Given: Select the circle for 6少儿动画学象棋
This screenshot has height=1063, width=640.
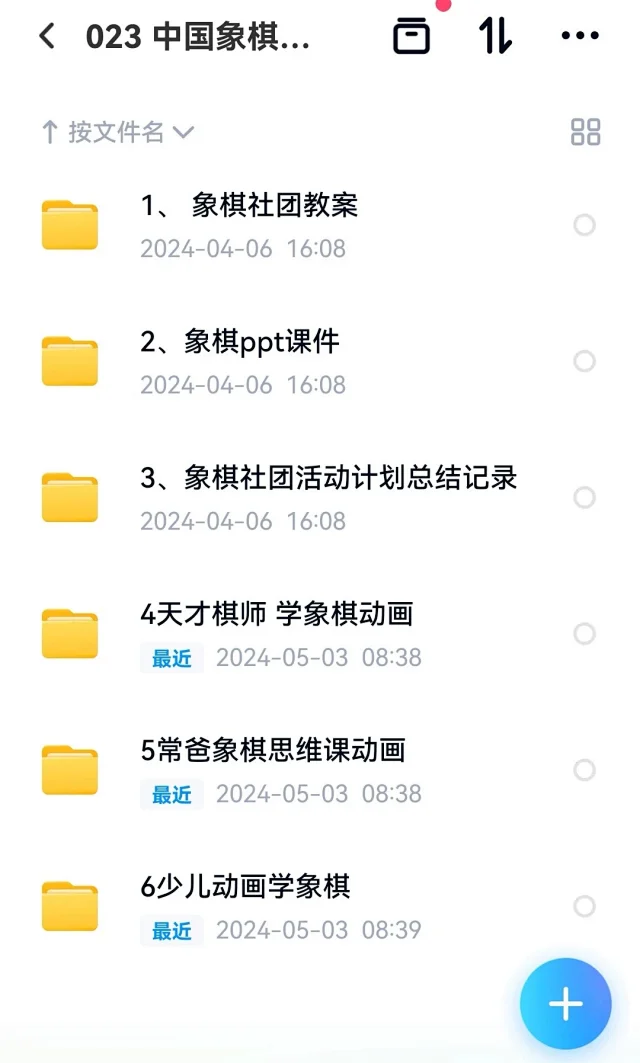Looking at the screenshot, I should (x=584, y=906).
